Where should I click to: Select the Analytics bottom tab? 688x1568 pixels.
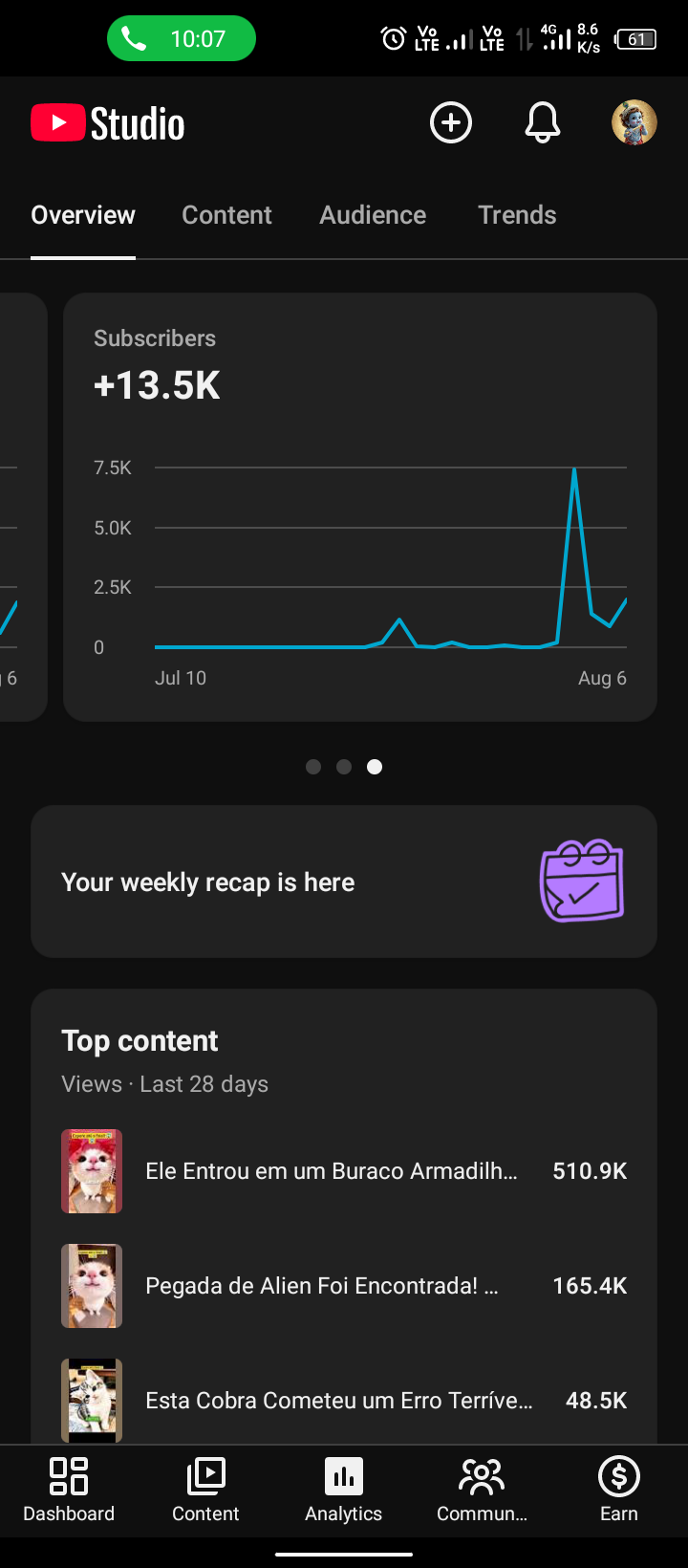344,1490
